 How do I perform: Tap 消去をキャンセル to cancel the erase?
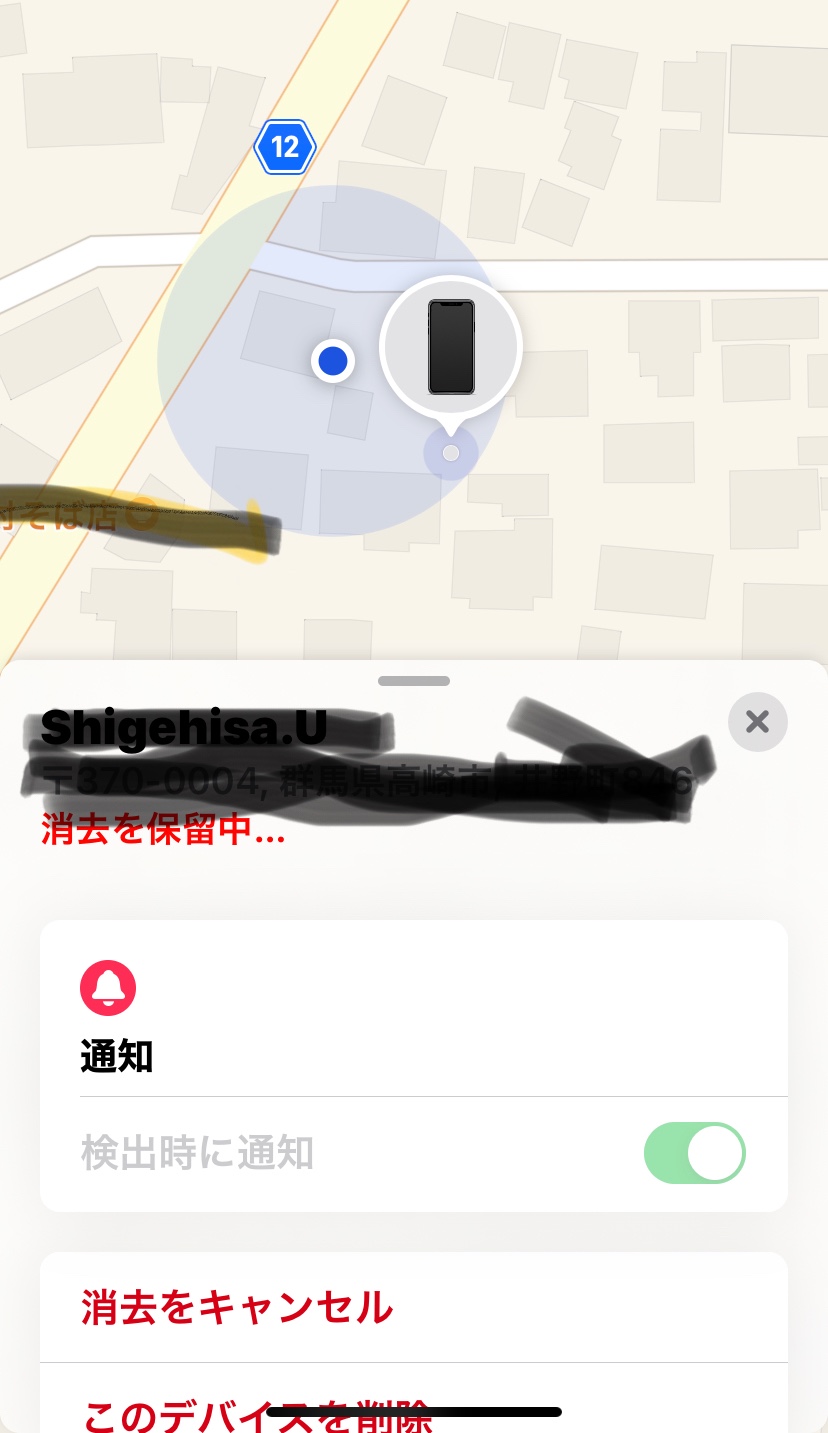[x=237, y=1307]
